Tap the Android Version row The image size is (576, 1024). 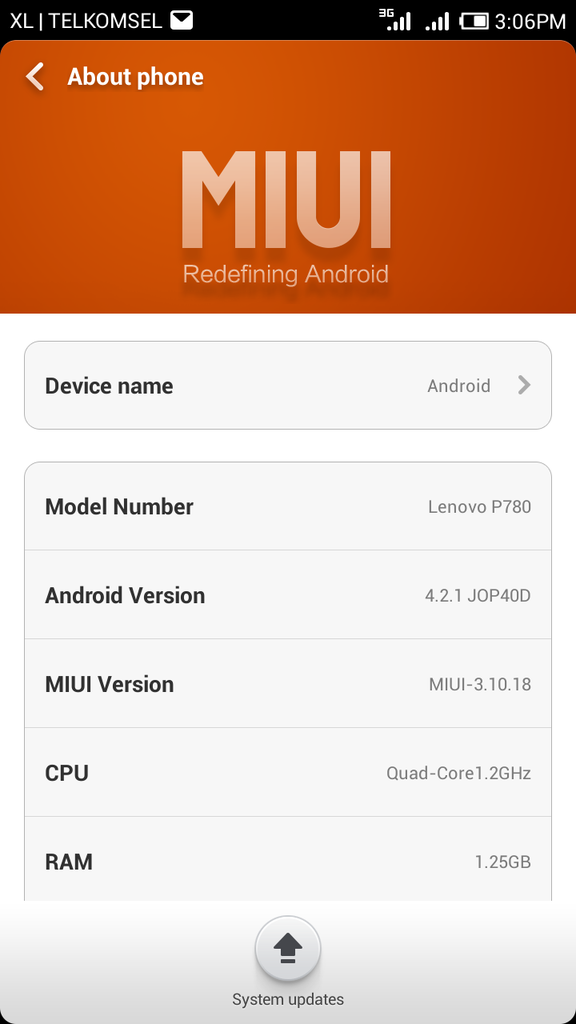(x=288, y=595)
